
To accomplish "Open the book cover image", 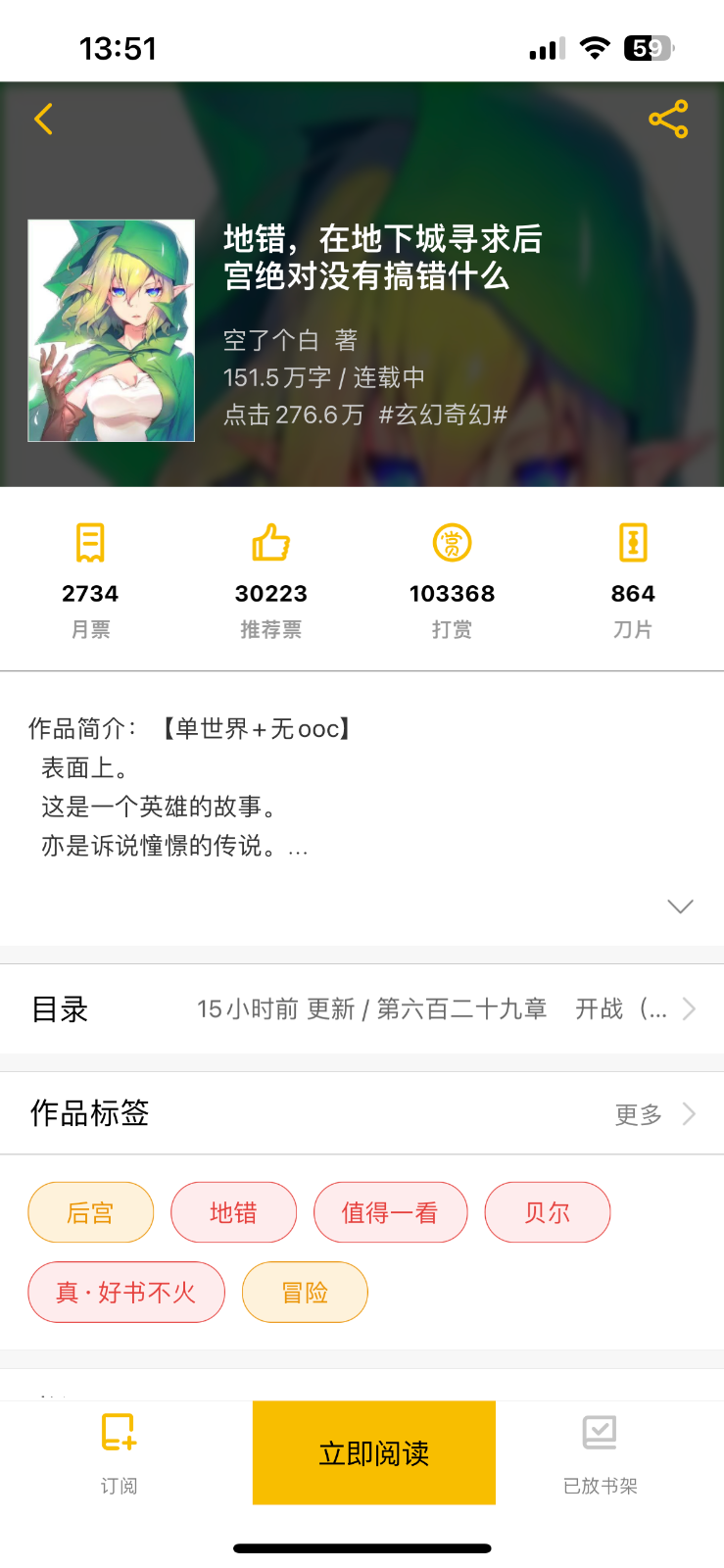I will pyautogui.click(x=111, y=330).
